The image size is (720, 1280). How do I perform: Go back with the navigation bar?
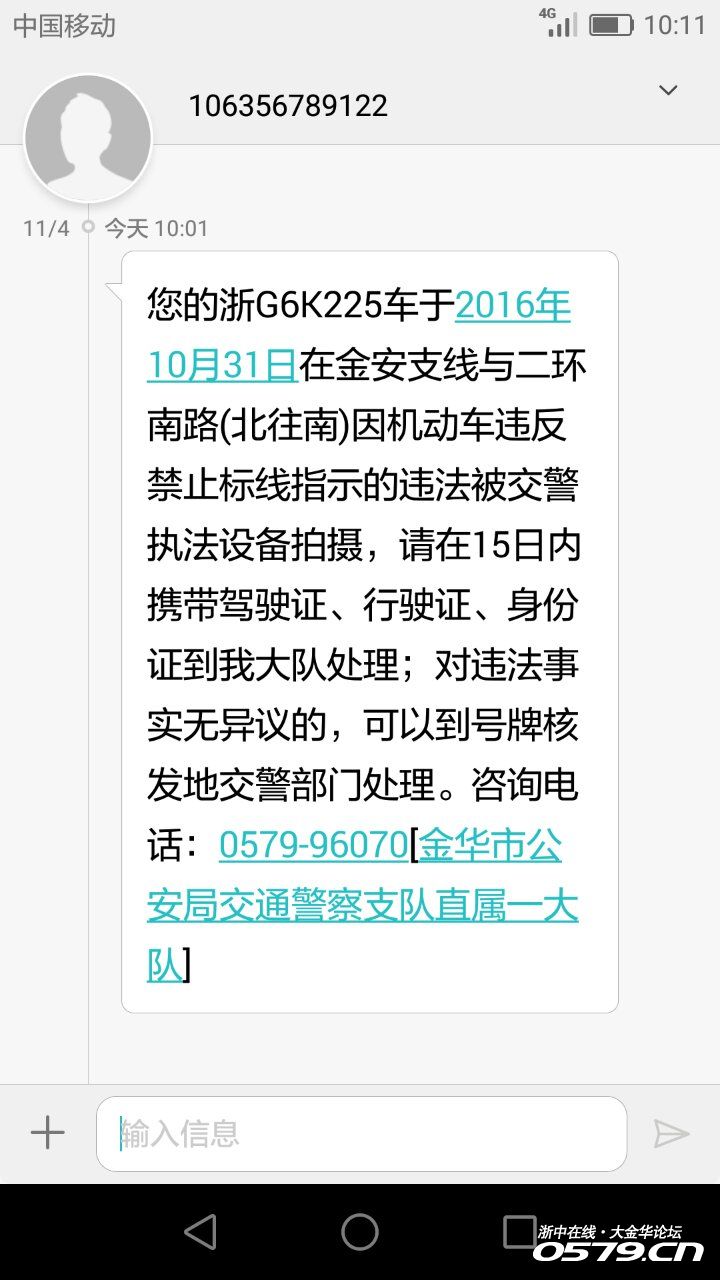point(201,1232)
